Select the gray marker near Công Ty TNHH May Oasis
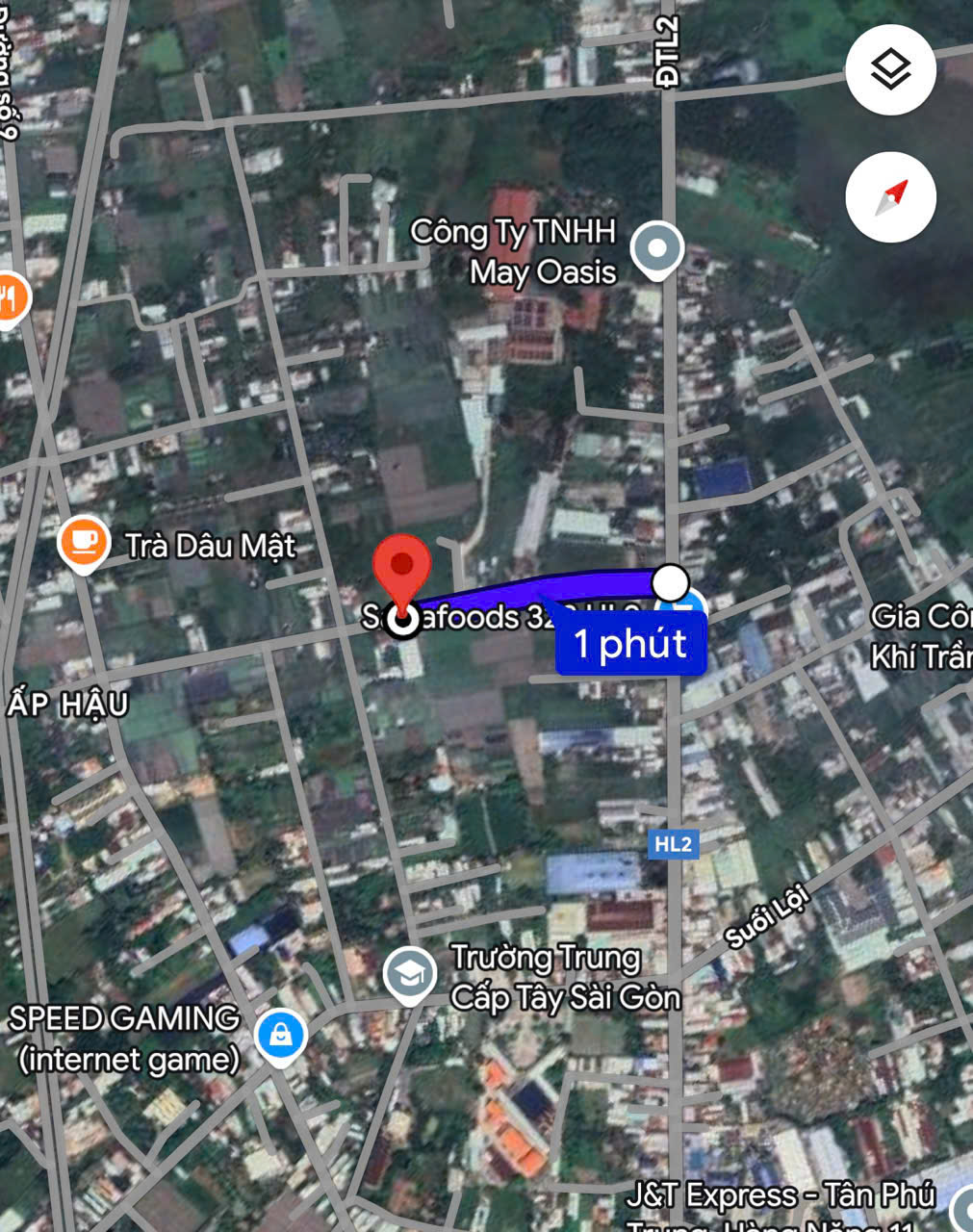 (658, 248)
